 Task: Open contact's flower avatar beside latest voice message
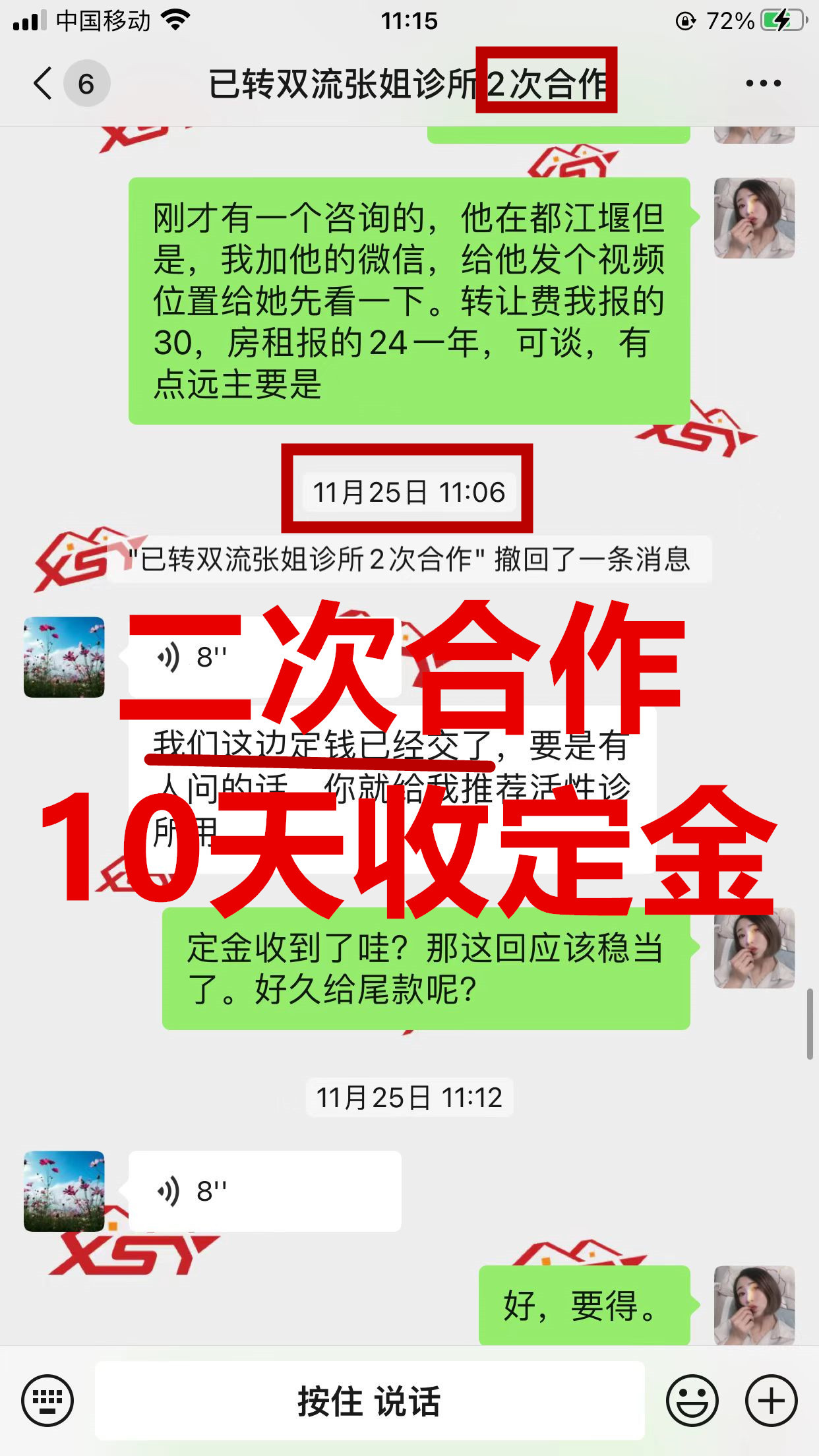pos(64,1191)
